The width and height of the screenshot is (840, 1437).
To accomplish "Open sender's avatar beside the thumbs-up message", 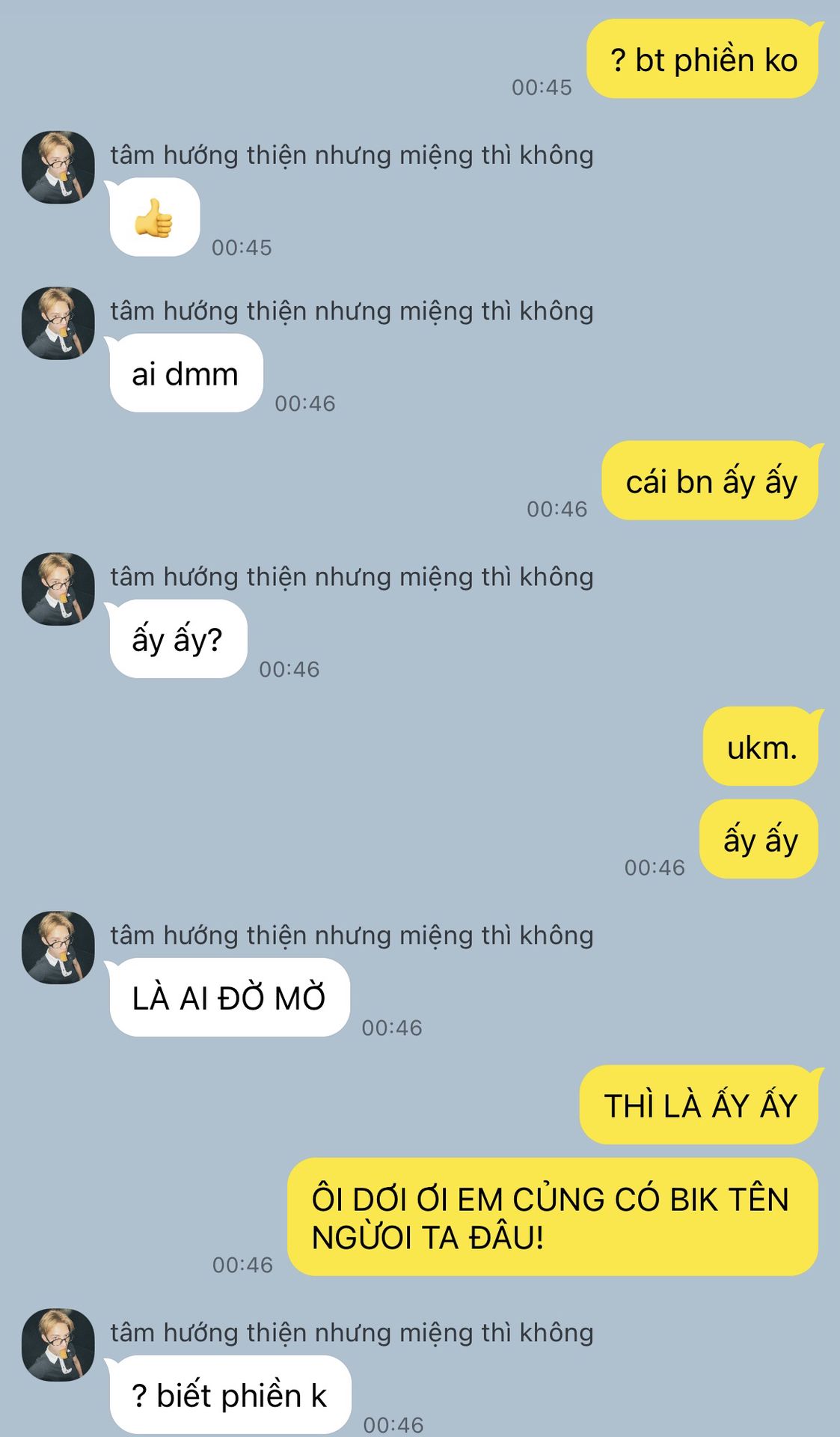I will 58,168.
